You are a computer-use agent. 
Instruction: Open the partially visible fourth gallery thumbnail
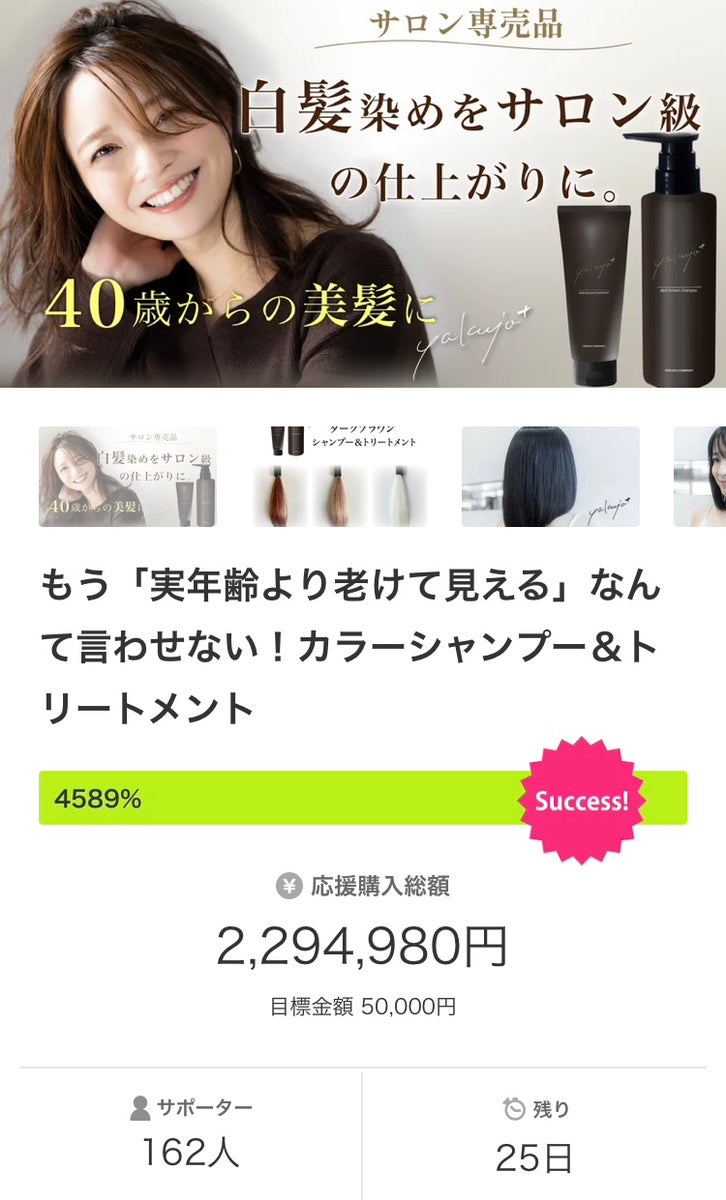click(700, 477)
